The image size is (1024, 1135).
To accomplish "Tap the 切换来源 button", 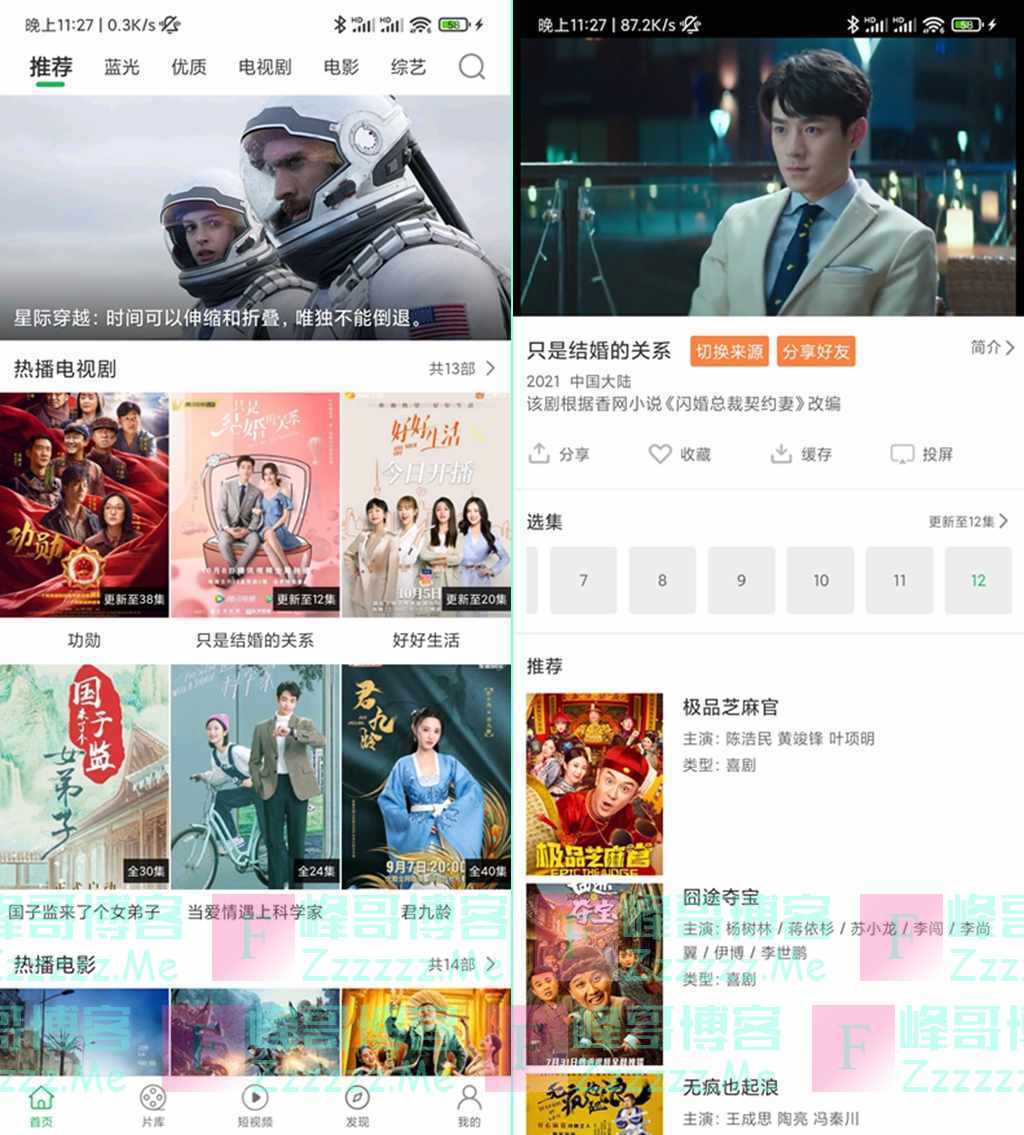I will click(x=729, y=351).
